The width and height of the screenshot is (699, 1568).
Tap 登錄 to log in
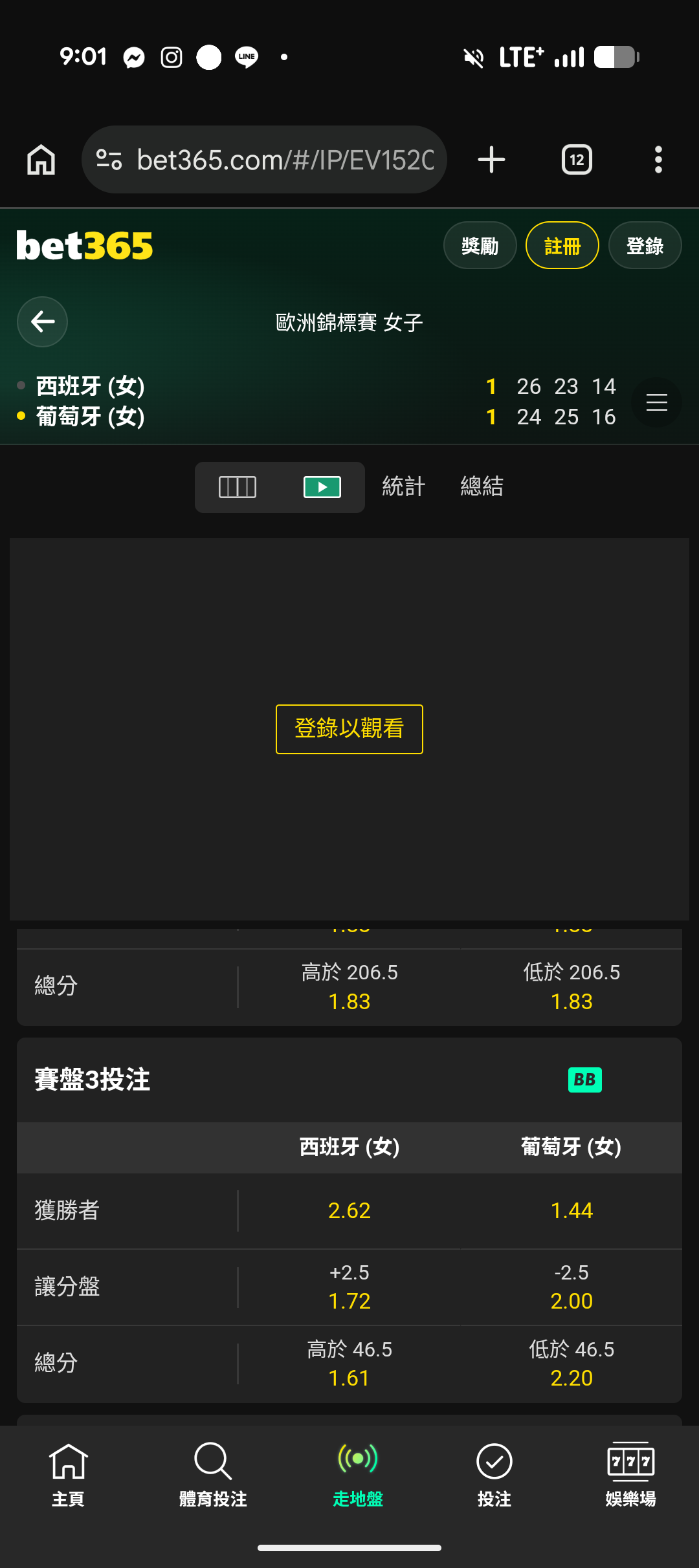[x=645, y=245]
